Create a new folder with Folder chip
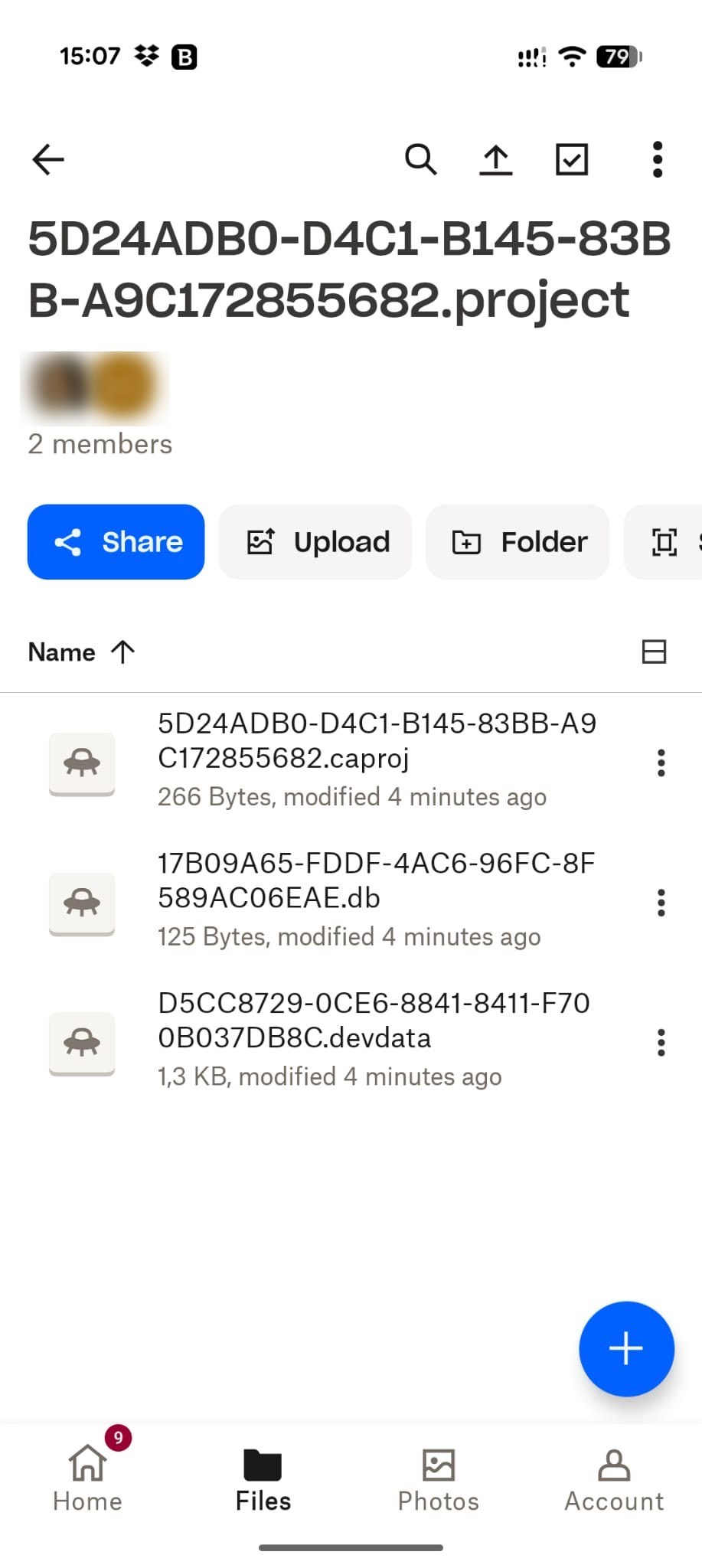 pos(518,542)
